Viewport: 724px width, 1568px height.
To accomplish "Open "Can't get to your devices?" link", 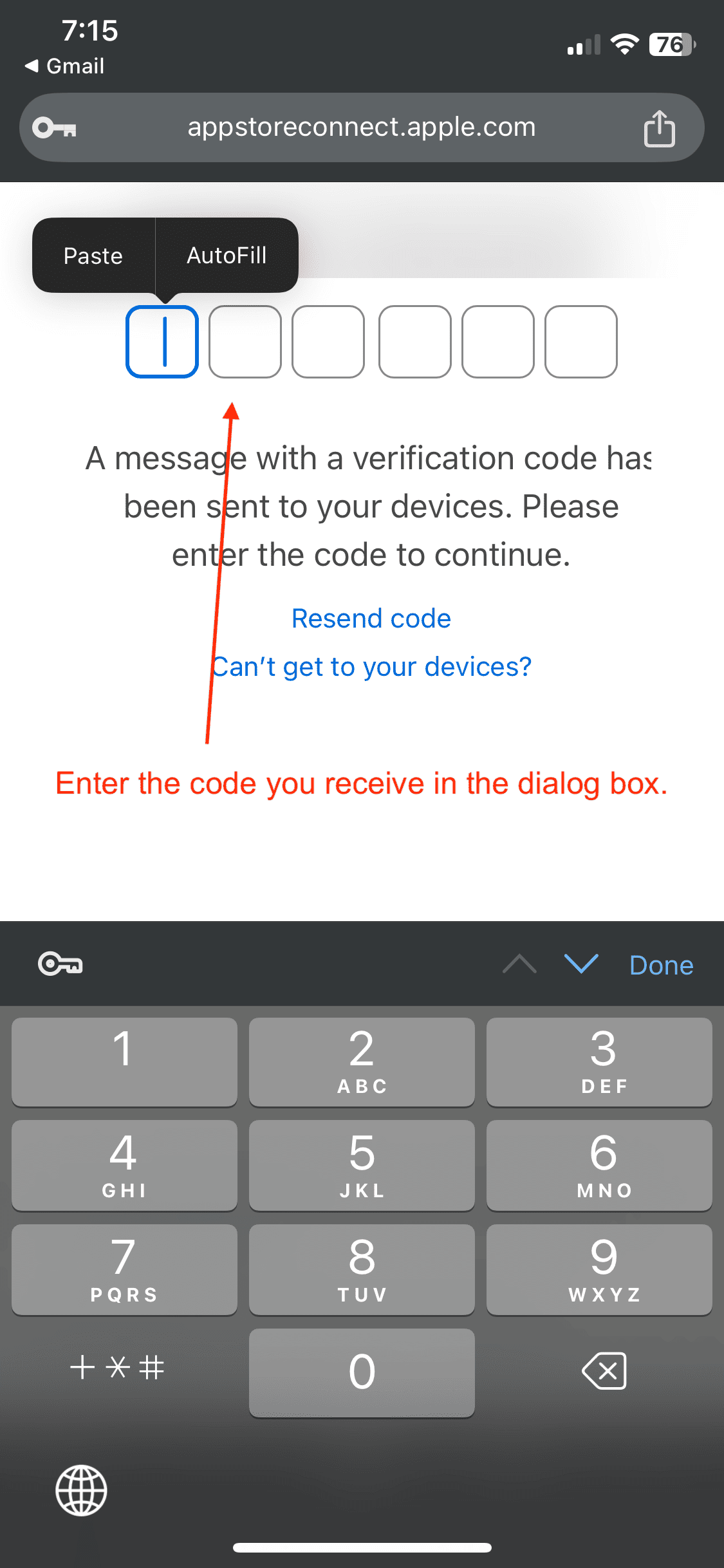I will click(371, 667).
